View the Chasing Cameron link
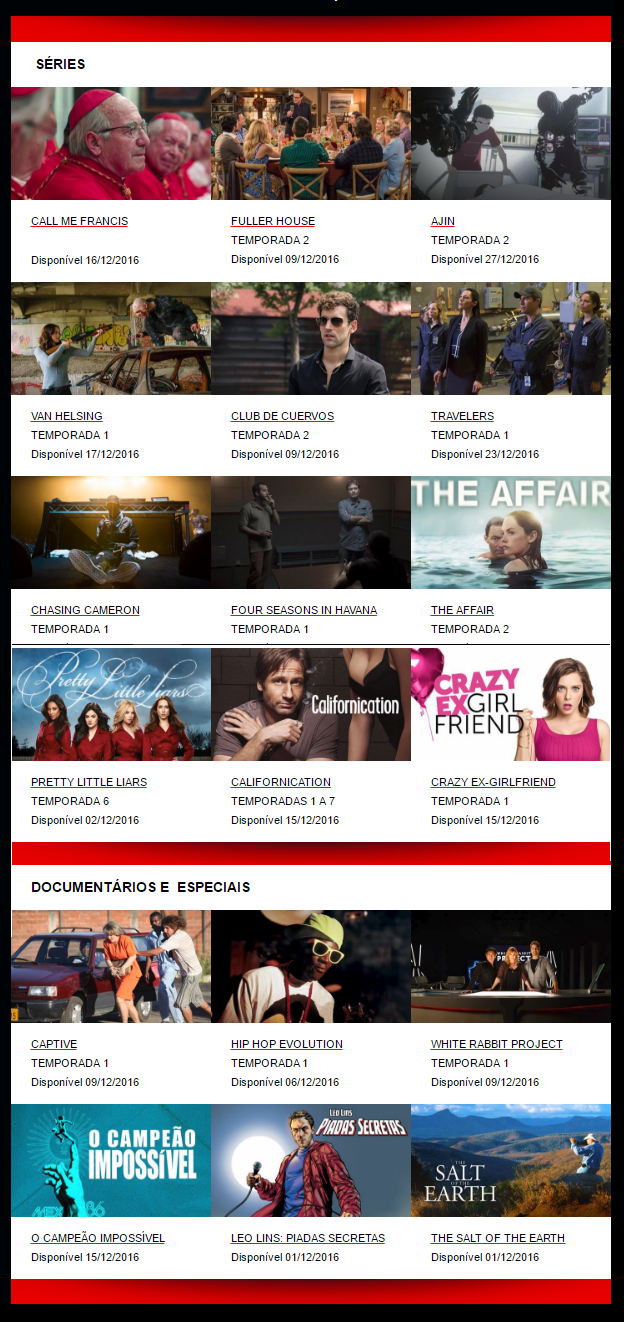 point(85,610)
